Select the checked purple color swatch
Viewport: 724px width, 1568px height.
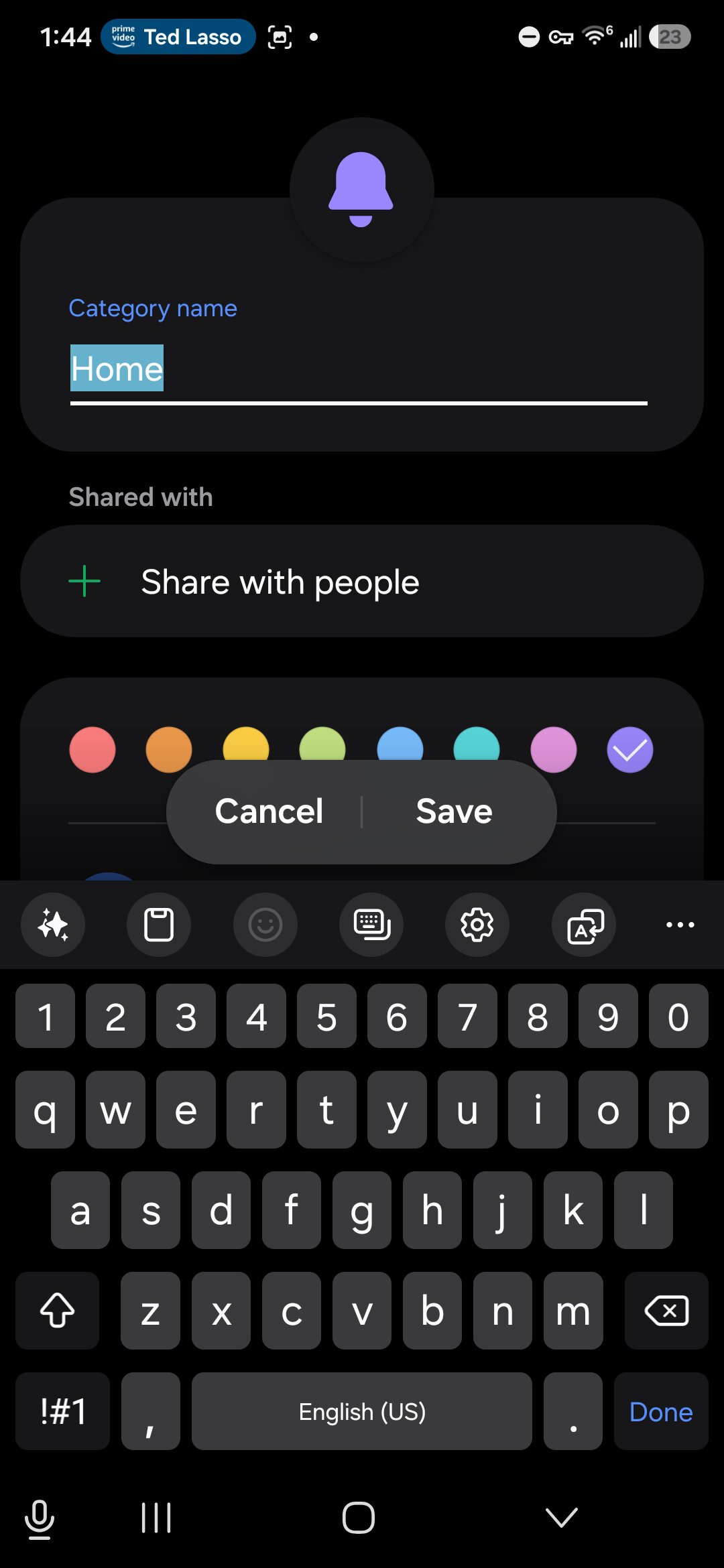tap(630, 750)
